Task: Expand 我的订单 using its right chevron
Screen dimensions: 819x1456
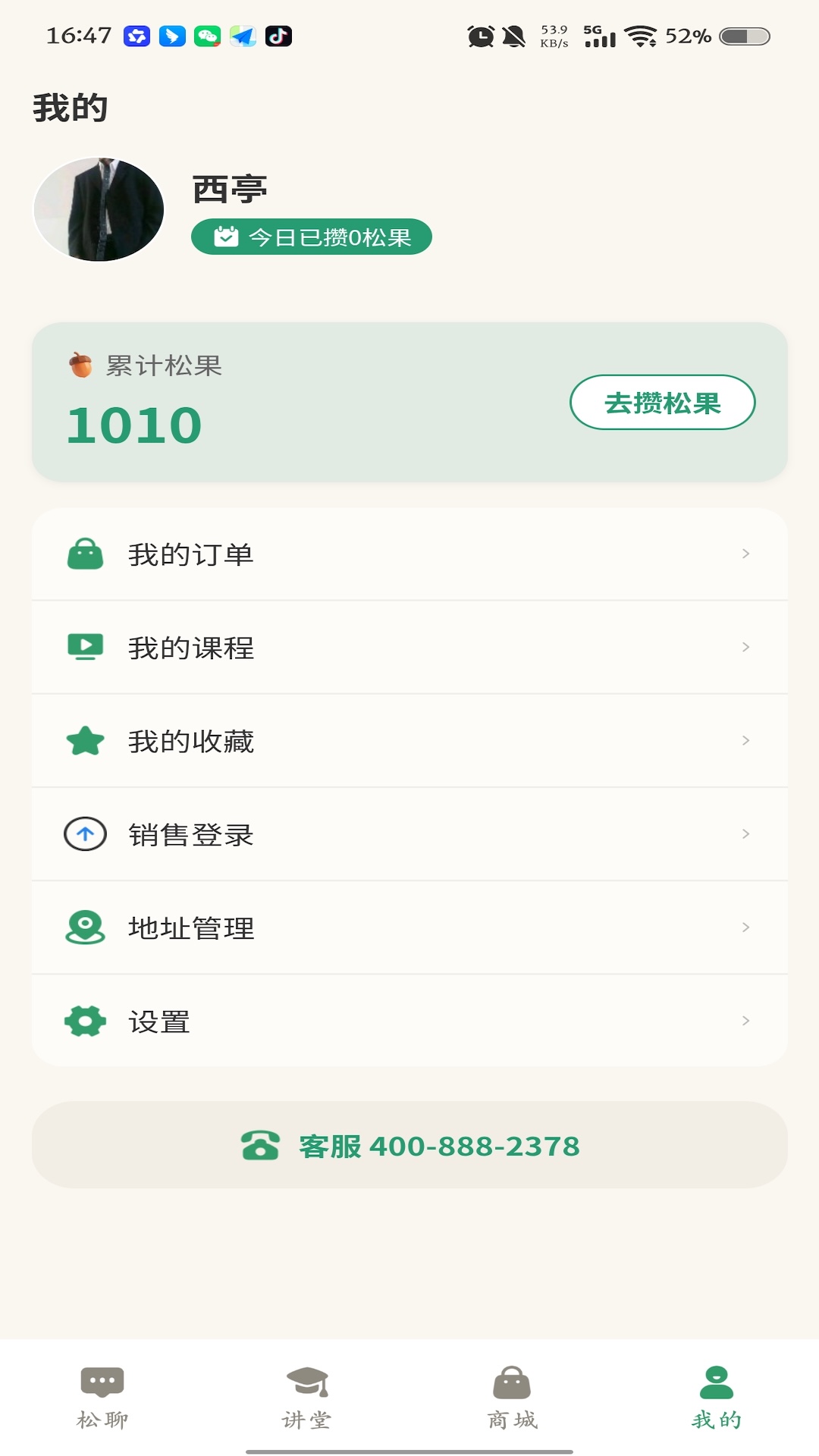Action: click(x=746, y=554)
